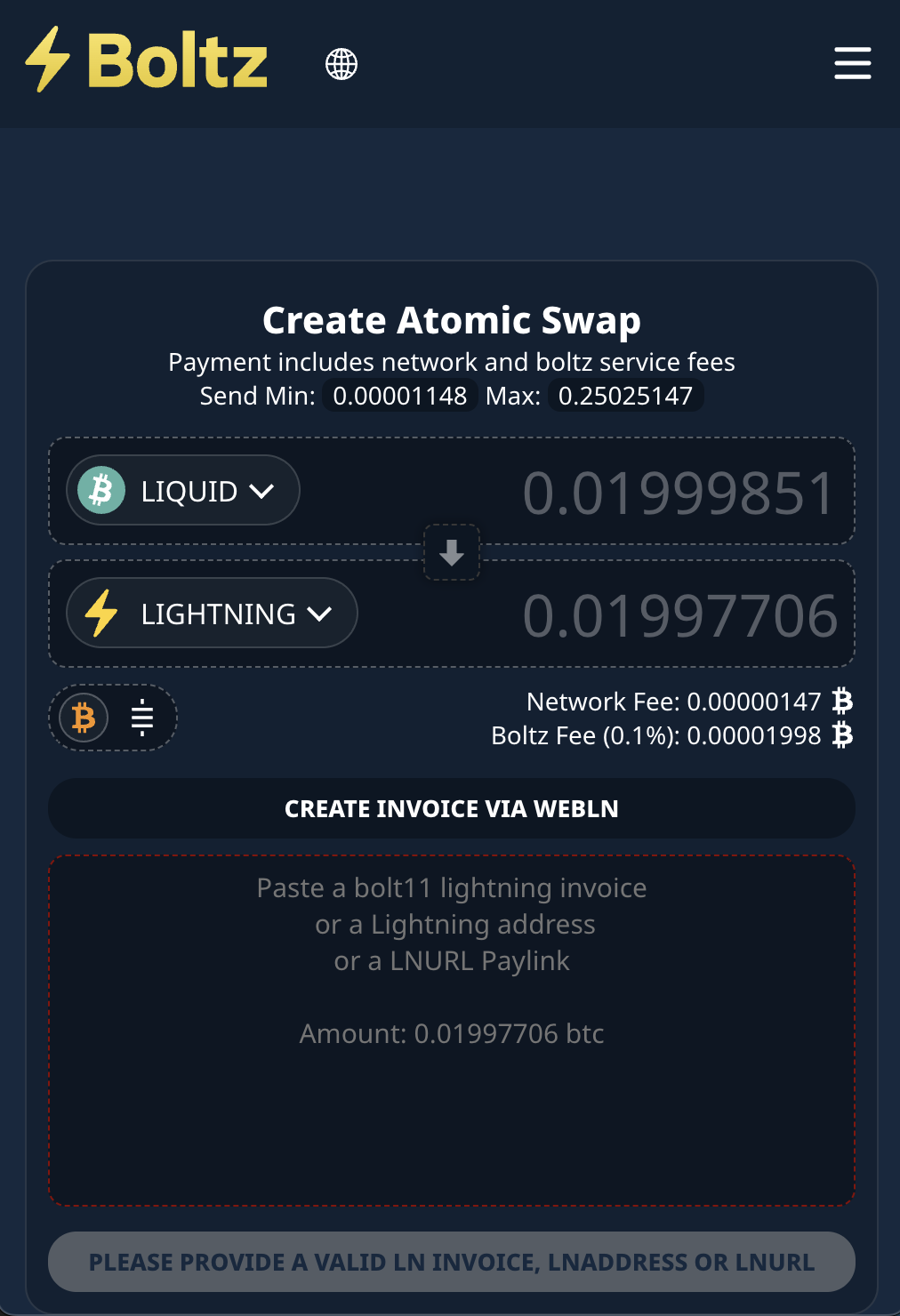Set amount to maximum 0.25025147

626,396
